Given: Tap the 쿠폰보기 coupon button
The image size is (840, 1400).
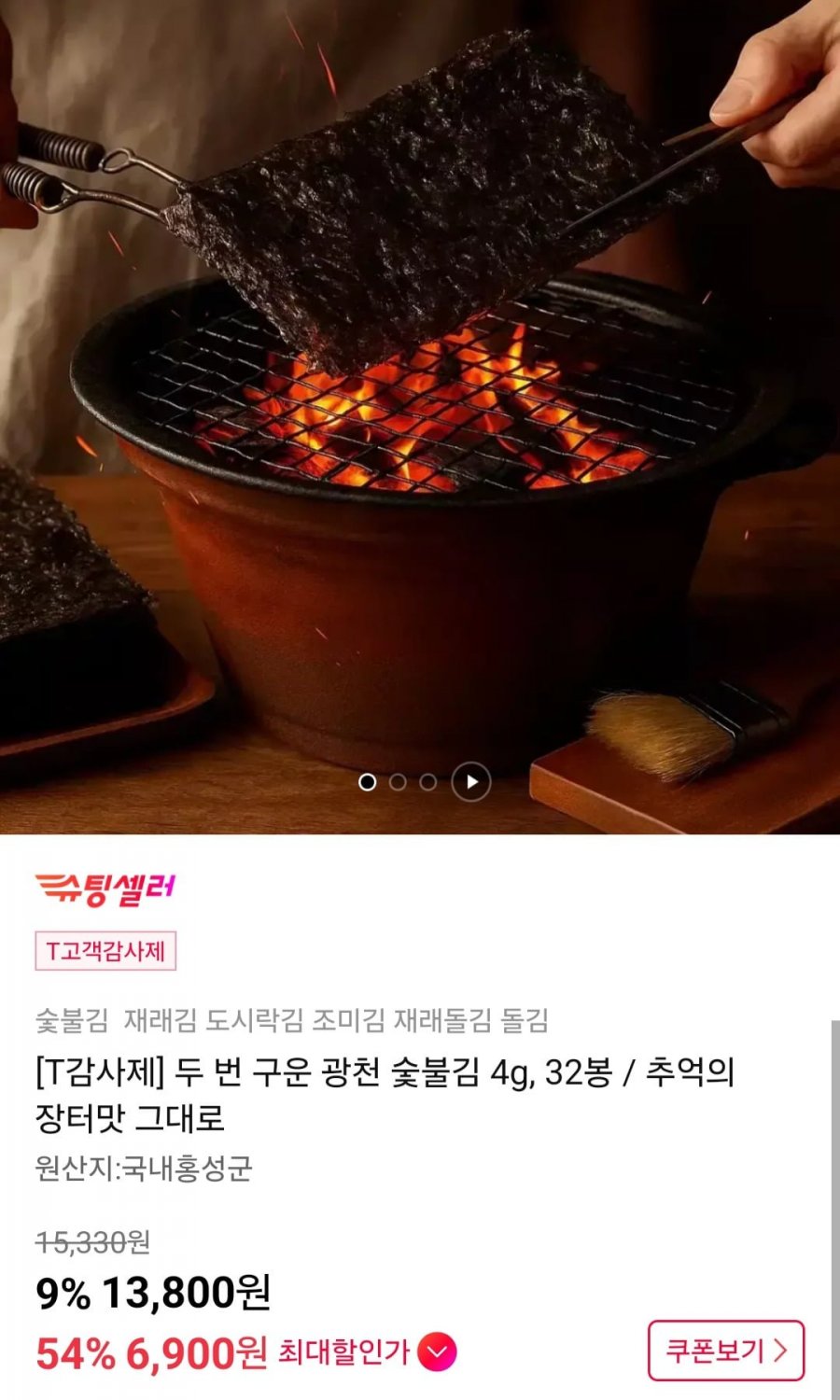Looking at the screenshot, I should pyautogui.click(x=725, y=1351).
